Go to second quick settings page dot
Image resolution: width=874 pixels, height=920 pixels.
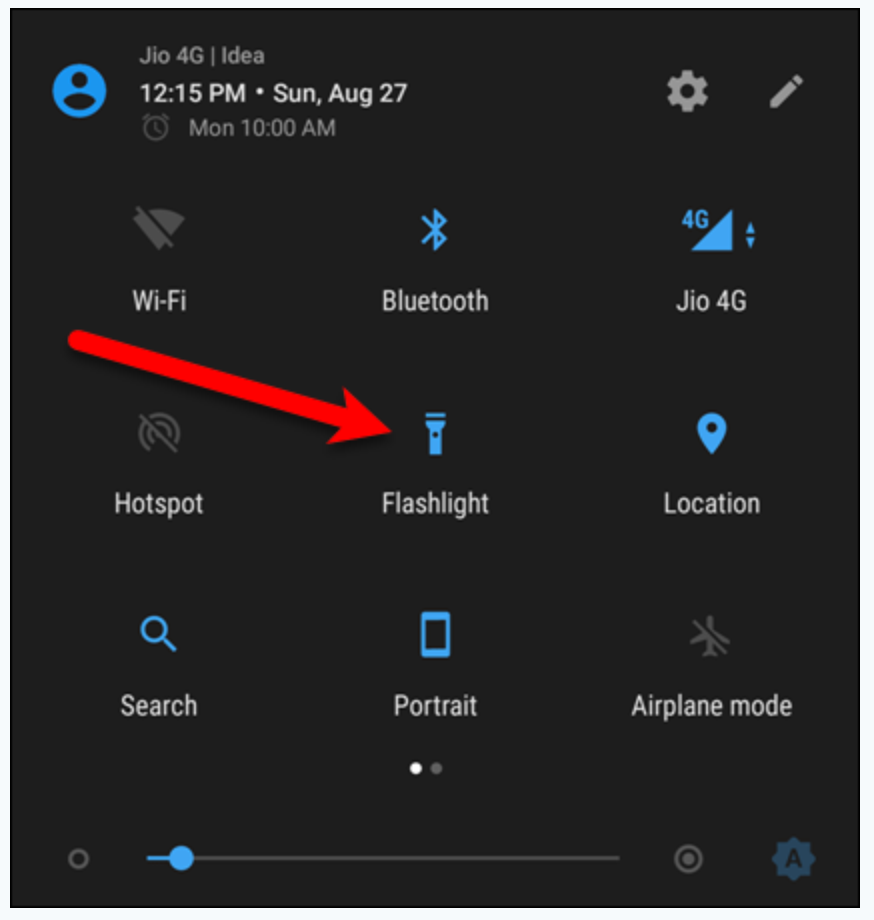click(x=437, y=769)
